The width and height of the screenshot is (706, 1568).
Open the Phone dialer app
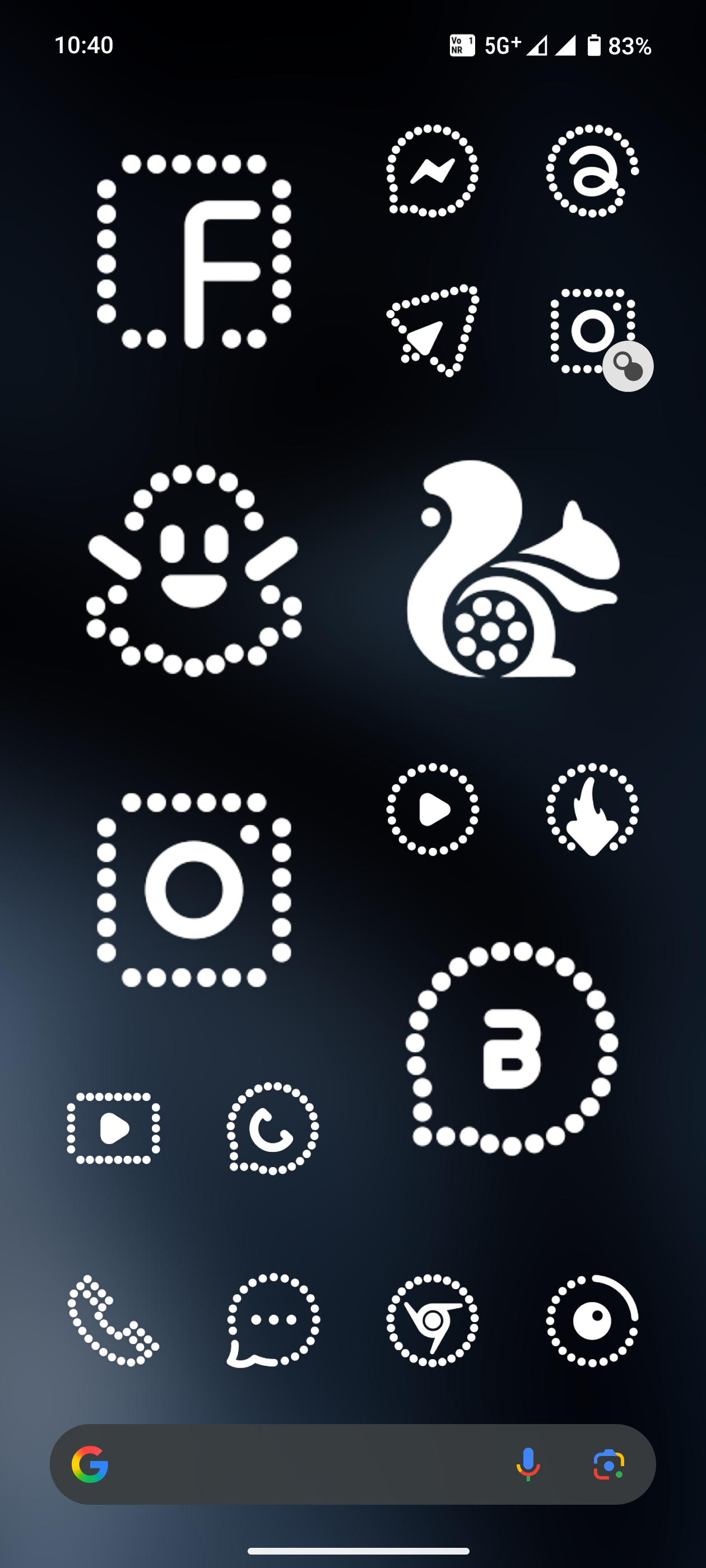pos(113,1320)
